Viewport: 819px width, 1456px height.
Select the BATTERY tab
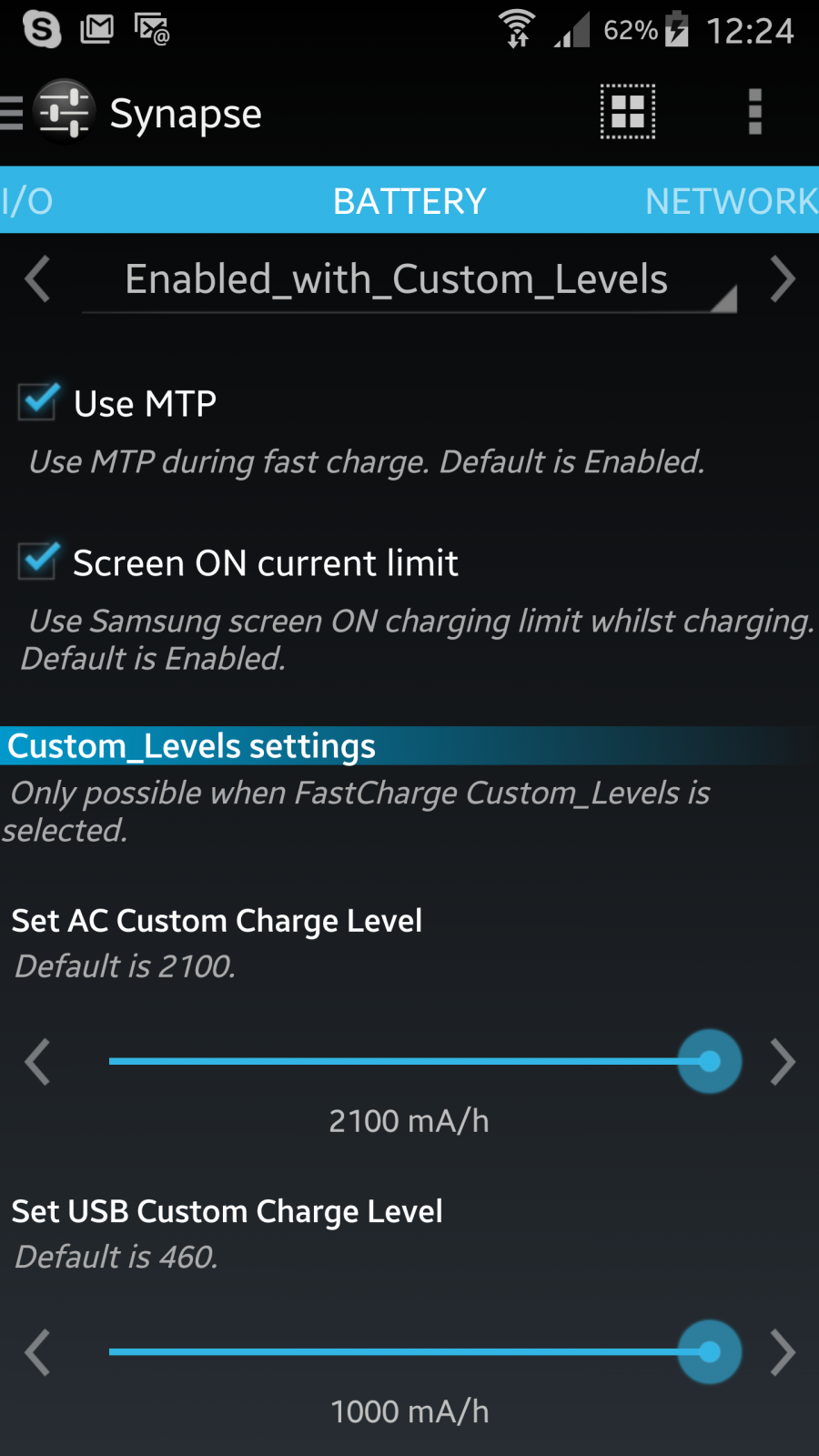409,200
